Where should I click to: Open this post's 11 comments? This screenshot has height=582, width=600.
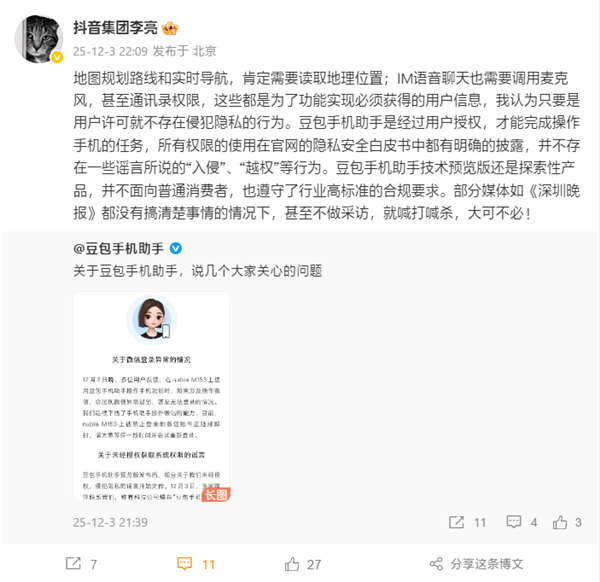click(196, 563)
